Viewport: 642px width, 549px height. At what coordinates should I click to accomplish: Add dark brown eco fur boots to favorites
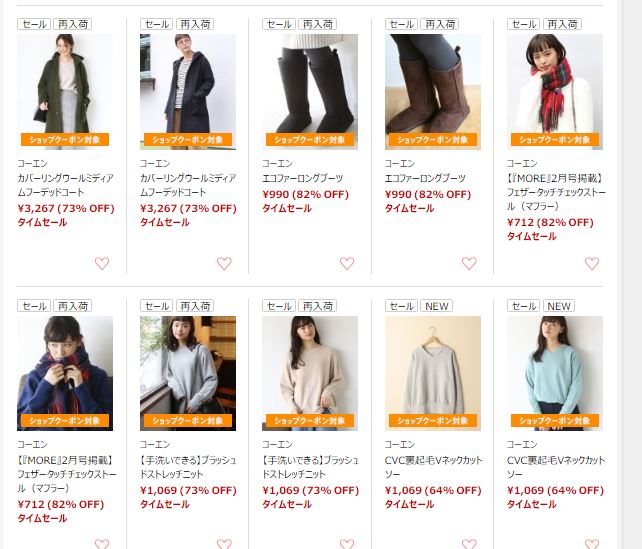(347, 264)
